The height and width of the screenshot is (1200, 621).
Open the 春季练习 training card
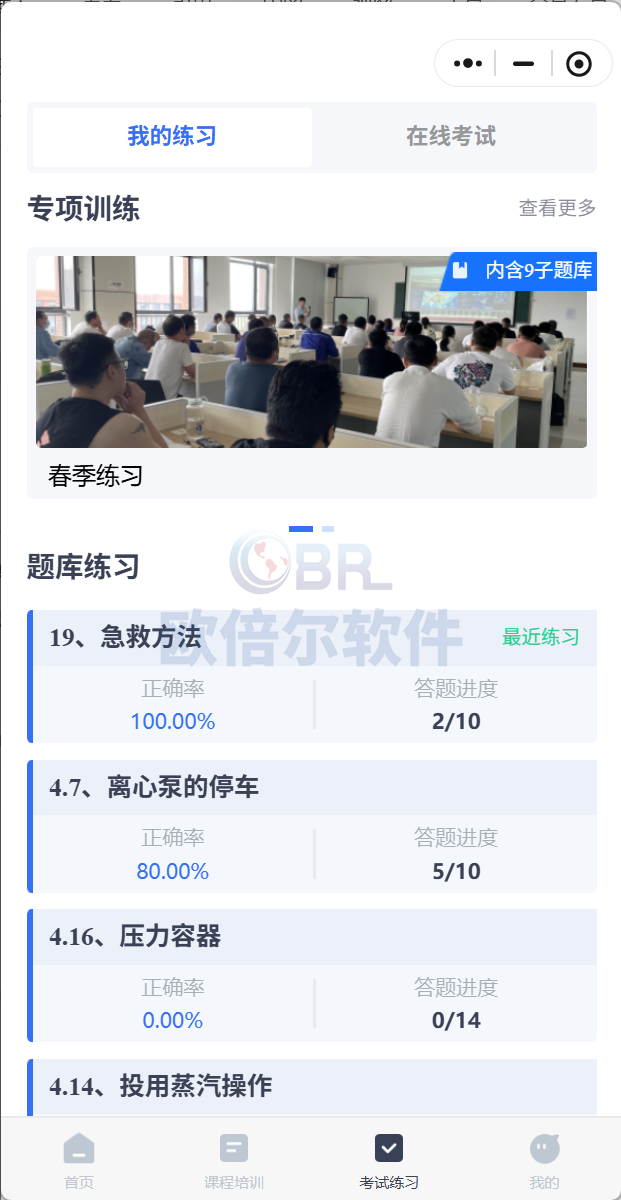(x=311, y=372)
